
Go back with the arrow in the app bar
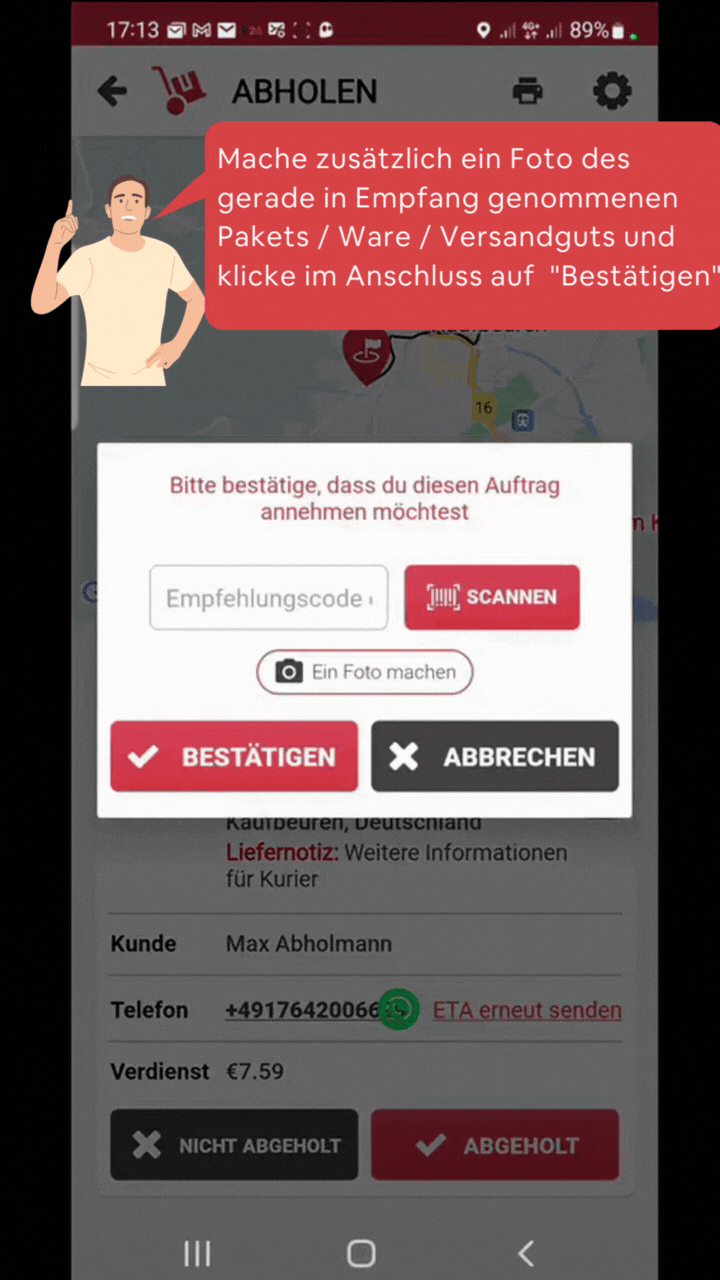(112, 91)
